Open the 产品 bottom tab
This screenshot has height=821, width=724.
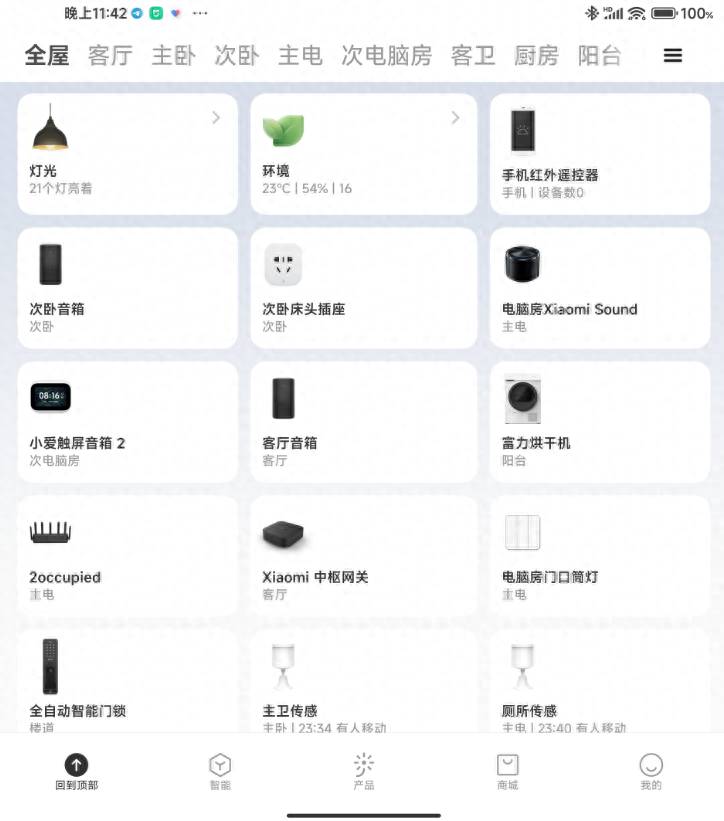pyautogui.click(x=364, y=772)
